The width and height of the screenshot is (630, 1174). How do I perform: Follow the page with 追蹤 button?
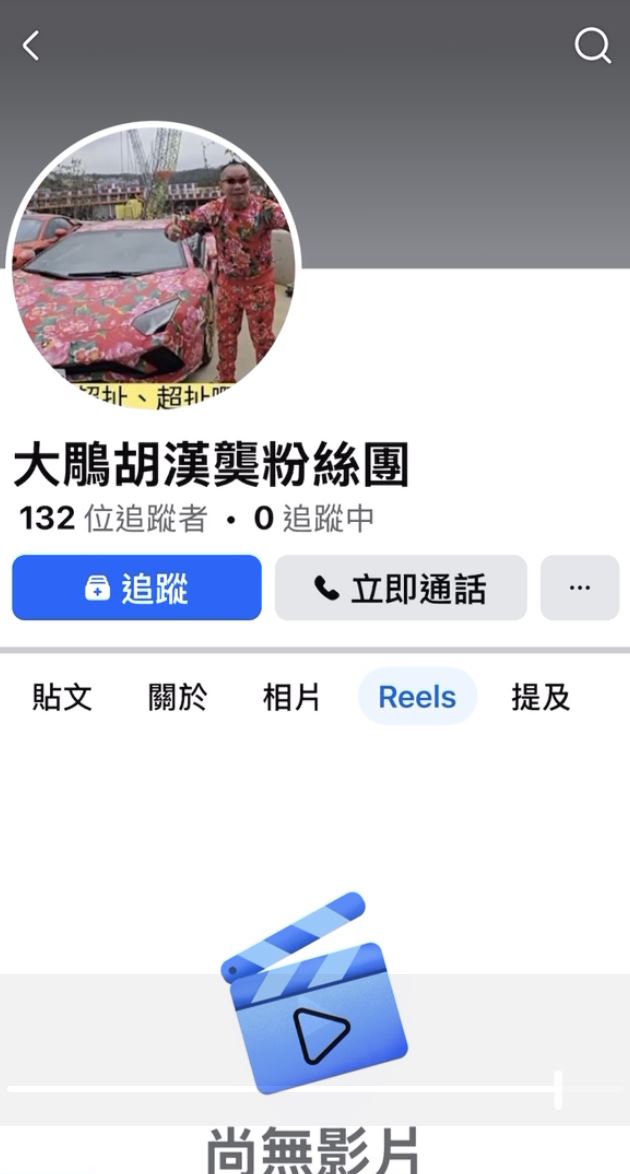pyautogui.click(x=137, y=588)
